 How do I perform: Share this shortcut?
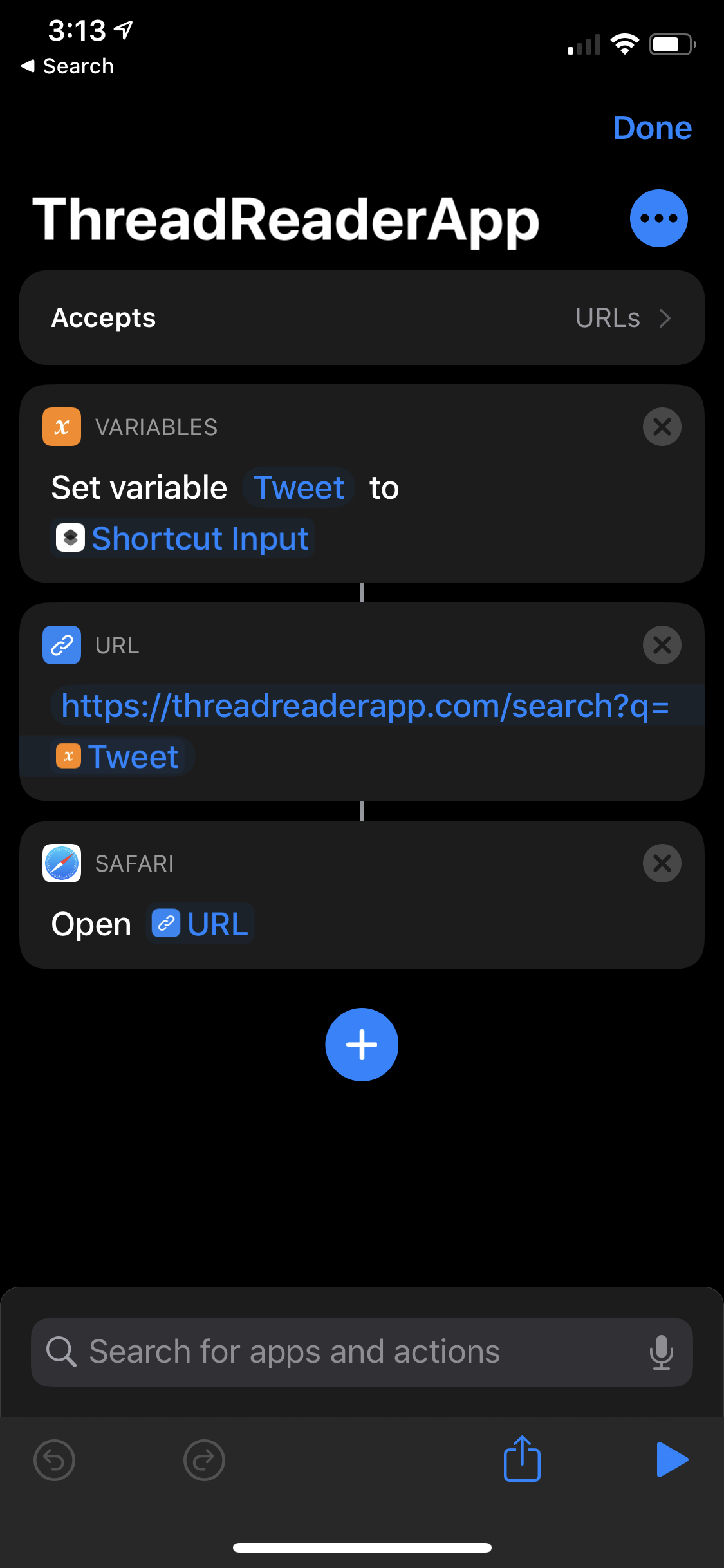pos(522,1459)
